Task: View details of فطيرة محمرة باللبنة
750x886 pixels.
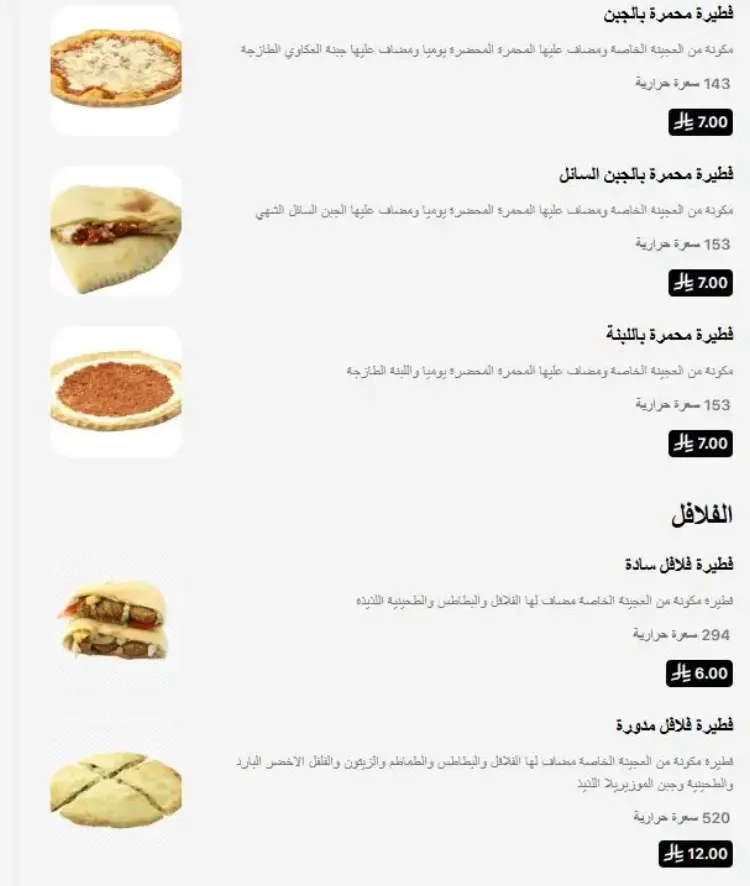Action: click(x=669, y=334)
